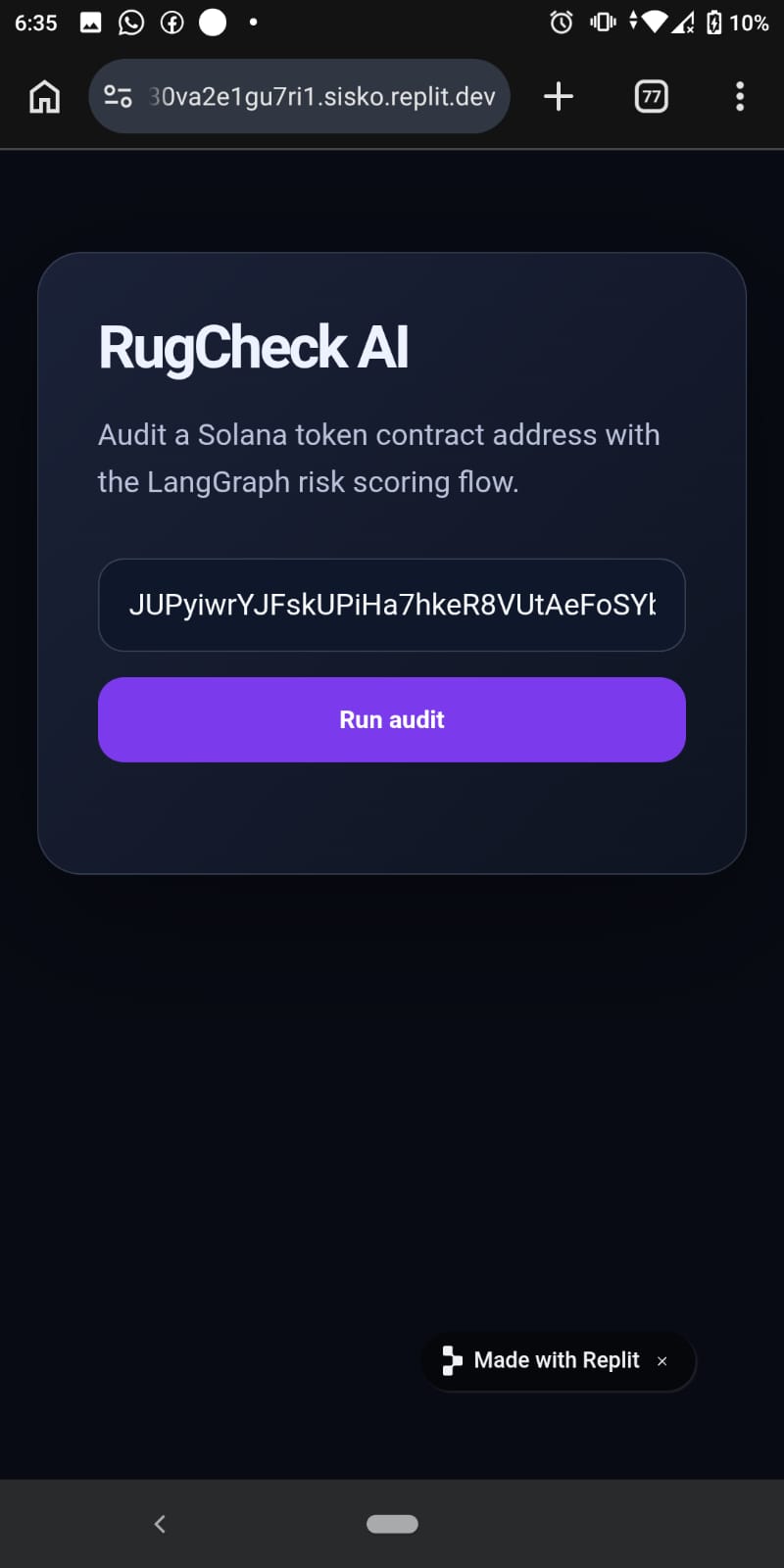Viewport: 784px width, 1568px height.
Task: Tap the Run audit button
Action: [x=392, y=719]
